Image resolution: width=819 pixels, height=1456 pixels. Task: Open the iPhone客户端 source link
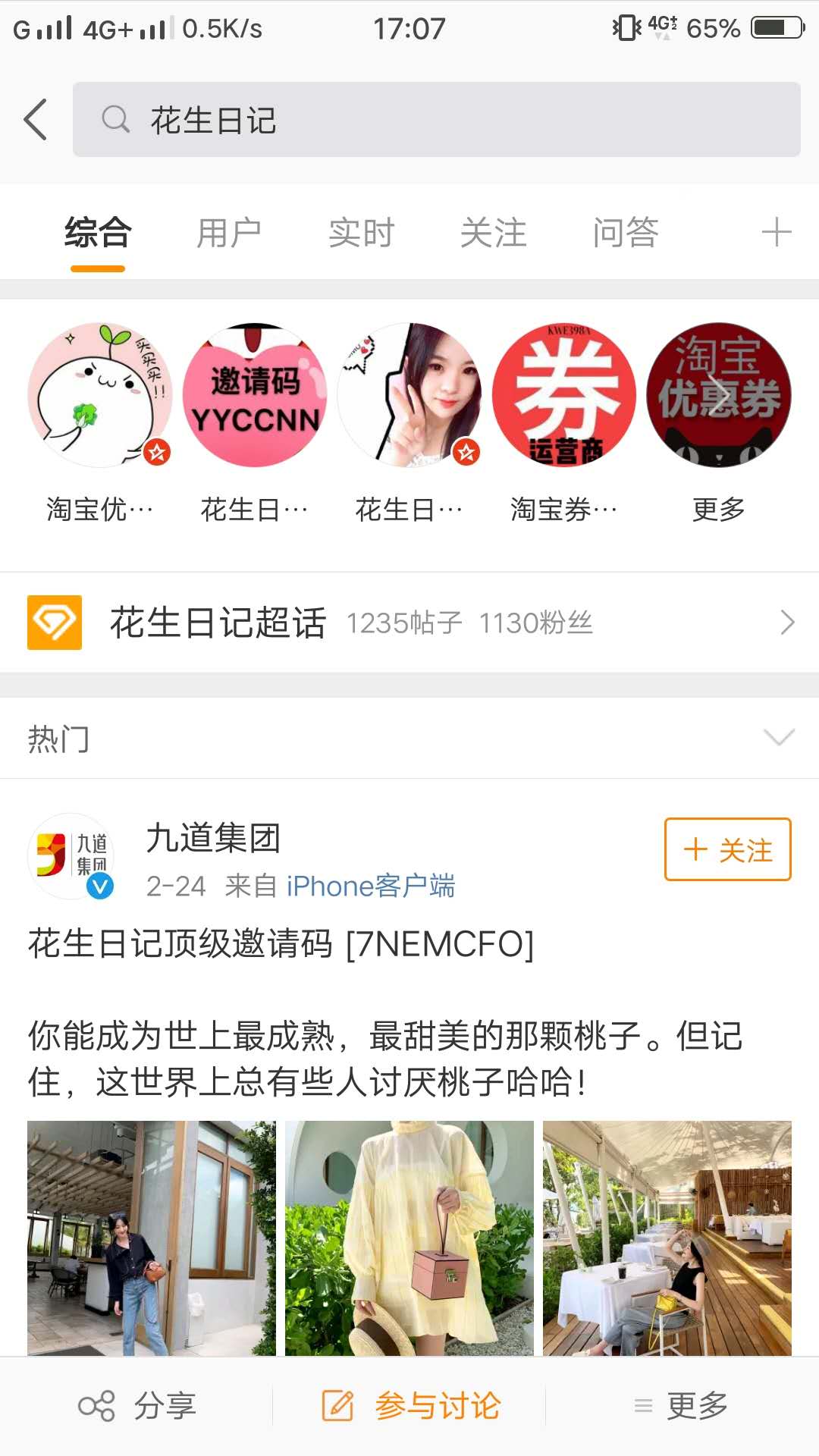coord(370,886)
